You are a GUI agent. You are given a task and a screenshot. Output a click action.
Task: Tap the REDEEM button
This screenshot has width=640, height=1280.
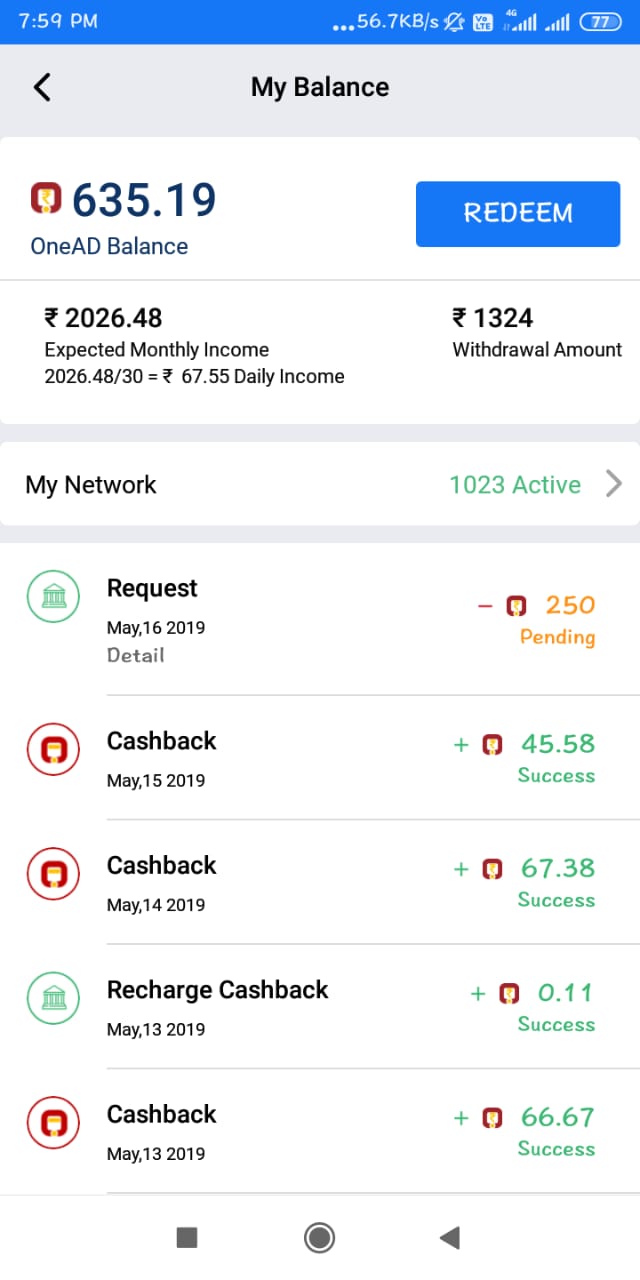518,213
